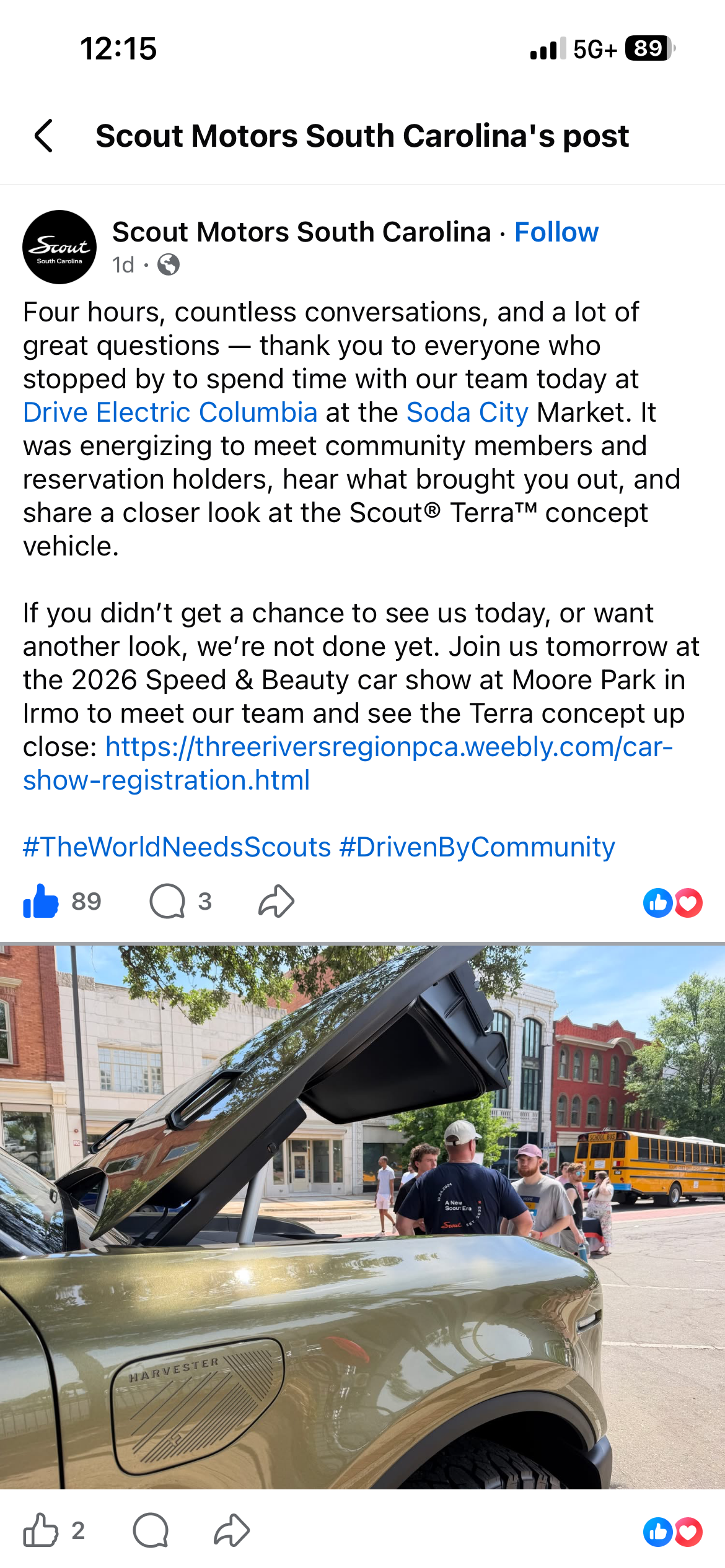Open comments on the post with 3 comments
This screenshot has width=725, height=1568.
tap(168, 902)
